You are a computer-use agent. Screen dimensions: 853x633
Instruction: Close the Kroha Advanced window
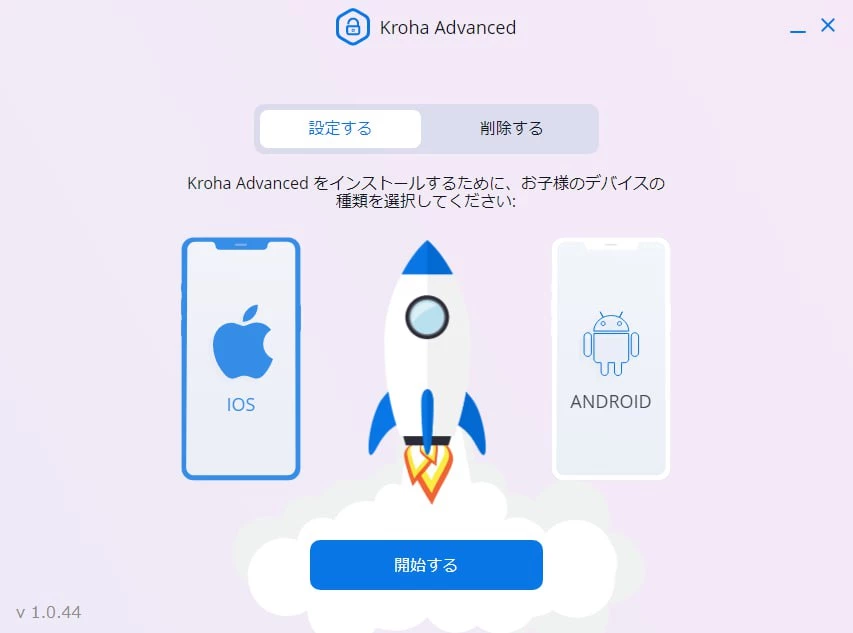point(828,26)
